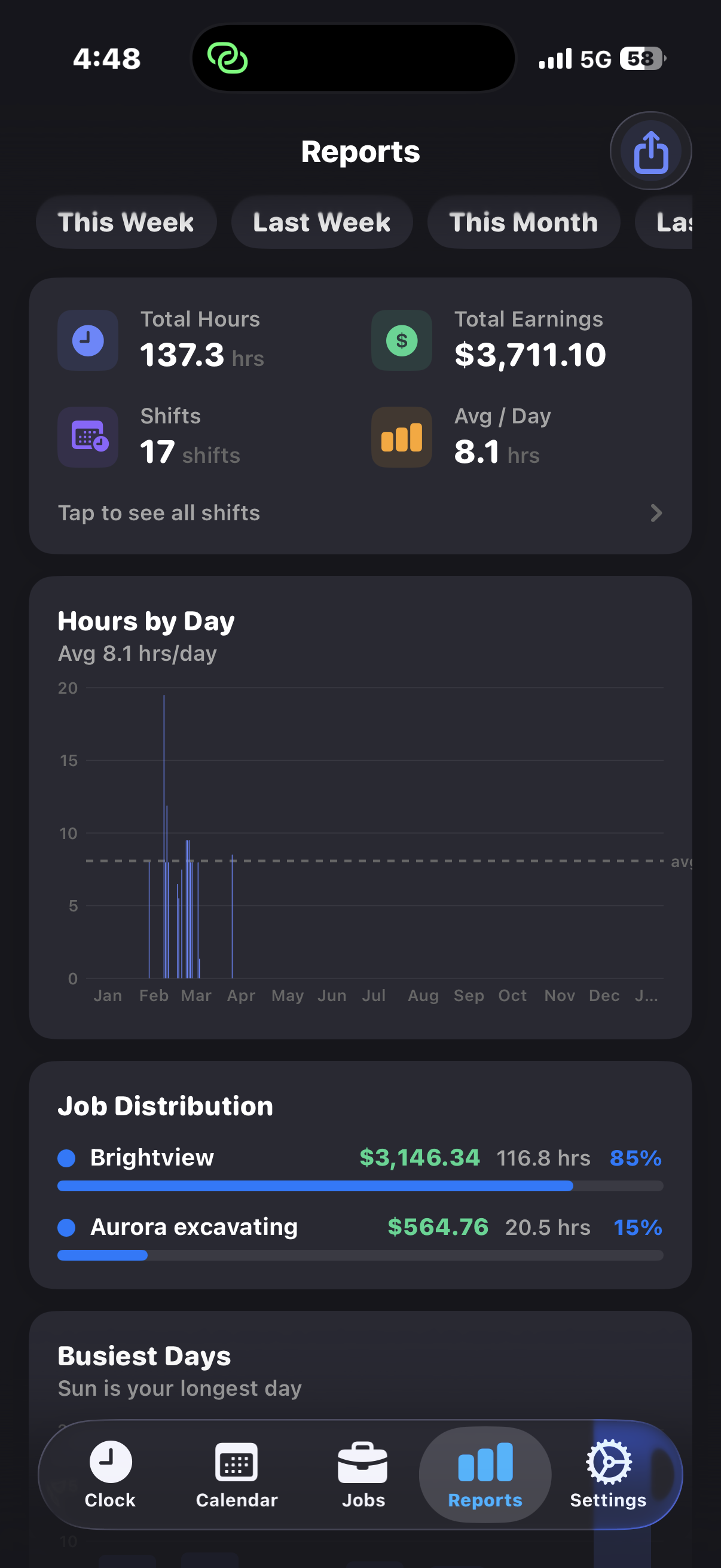The height and width of the screenshot is (1568, 721).
Task: Tap the Shifts calendar icon
Action: 88,437
